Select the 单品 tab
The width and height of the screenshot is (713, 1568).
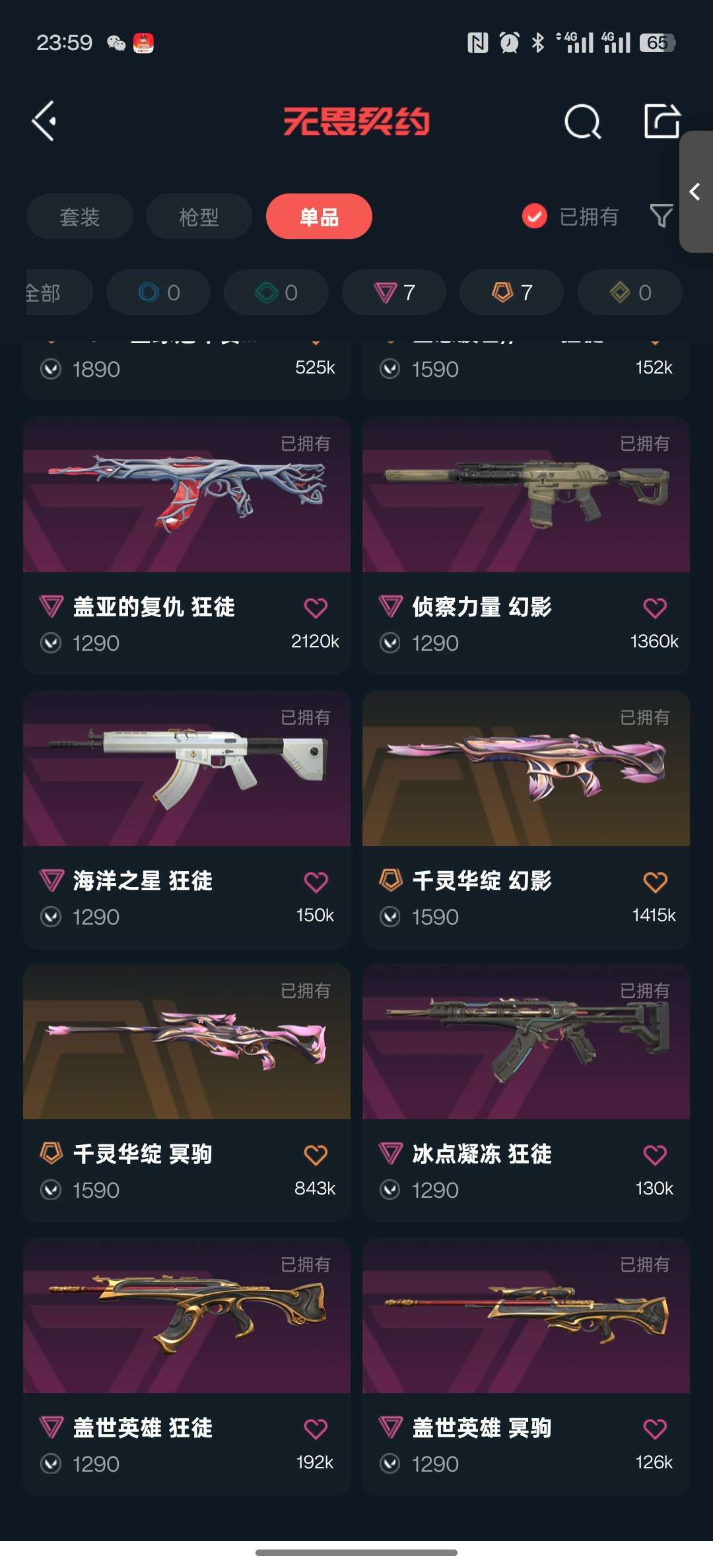pyautogui.click(x=319, y=216)
